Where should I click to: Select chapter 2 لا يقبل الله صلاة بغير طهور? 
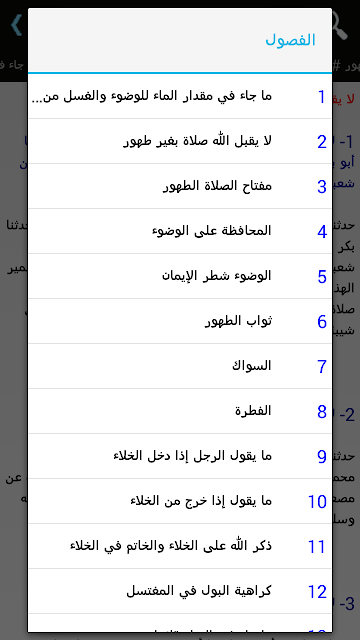[x=180, y=141]
